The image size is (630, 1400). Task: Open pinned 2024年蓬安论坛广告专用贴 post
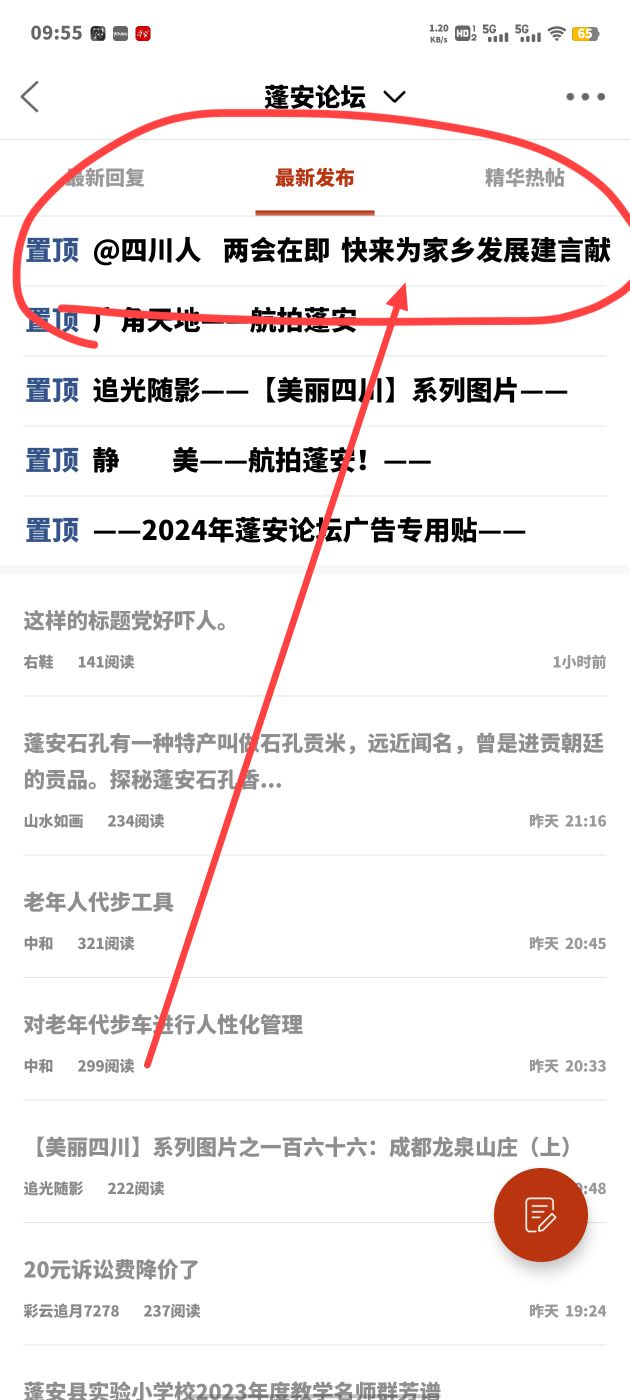tap(309, 530)
